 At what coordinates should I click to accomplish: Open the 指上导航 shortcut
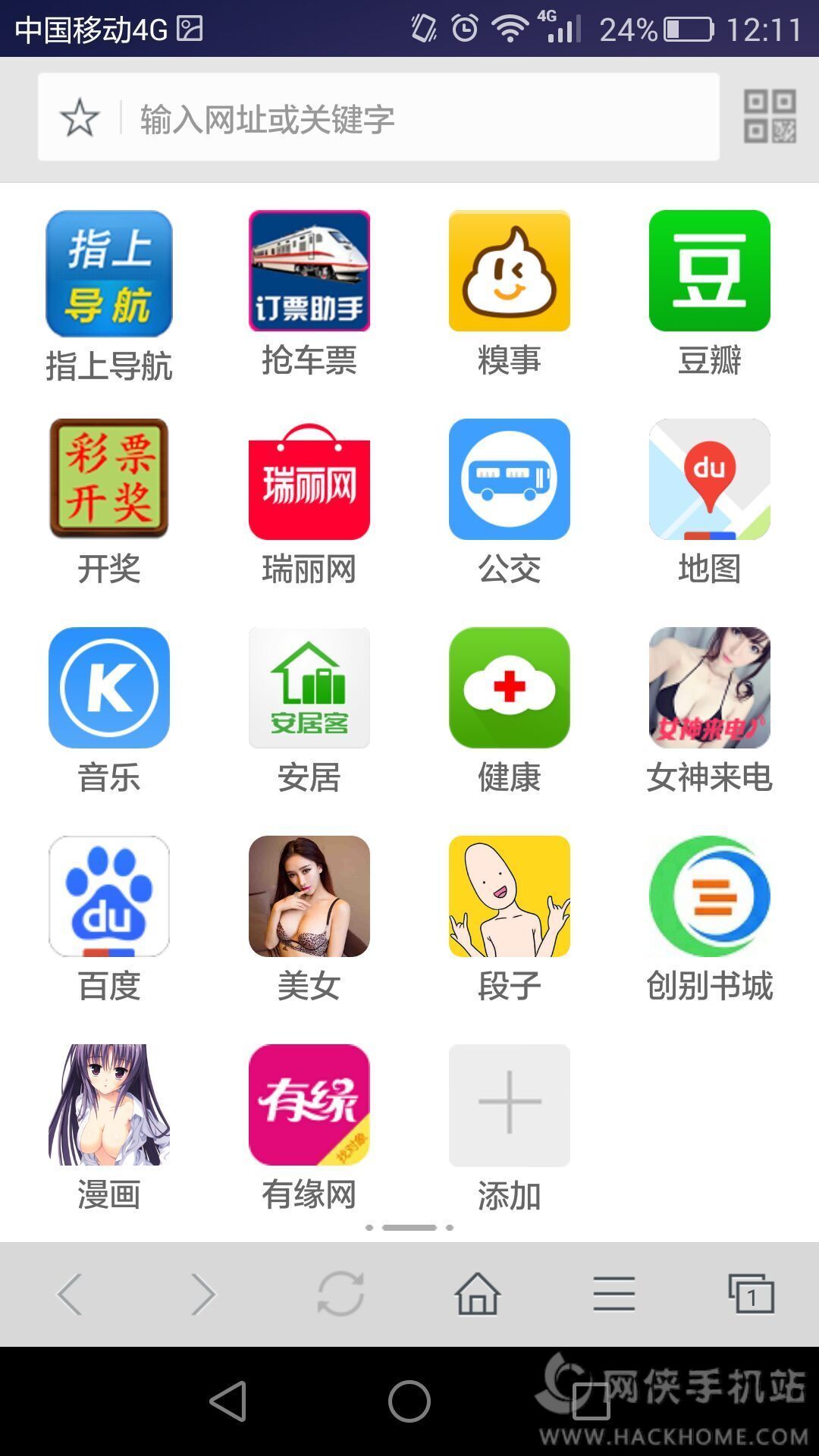point(109,275)
